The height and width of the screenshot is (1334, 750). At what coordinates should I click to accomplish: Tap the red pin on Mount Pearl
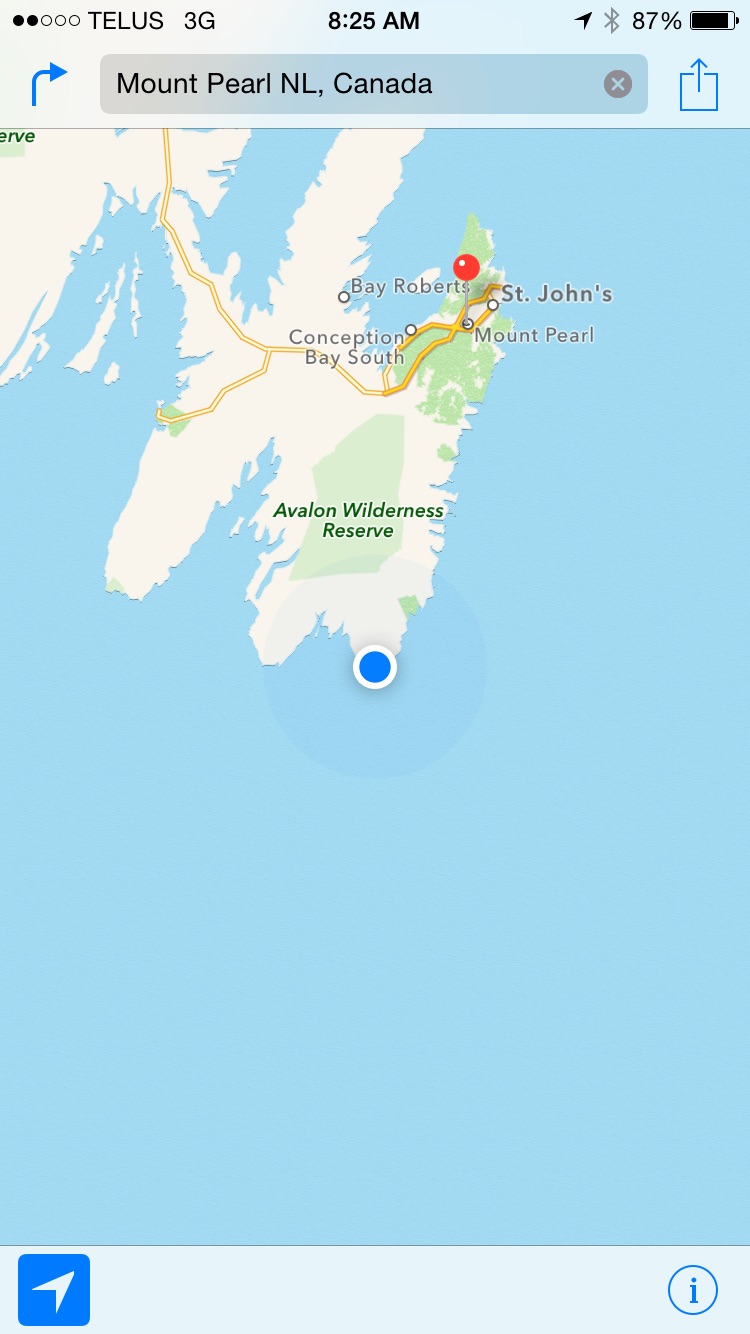(466, 268)
